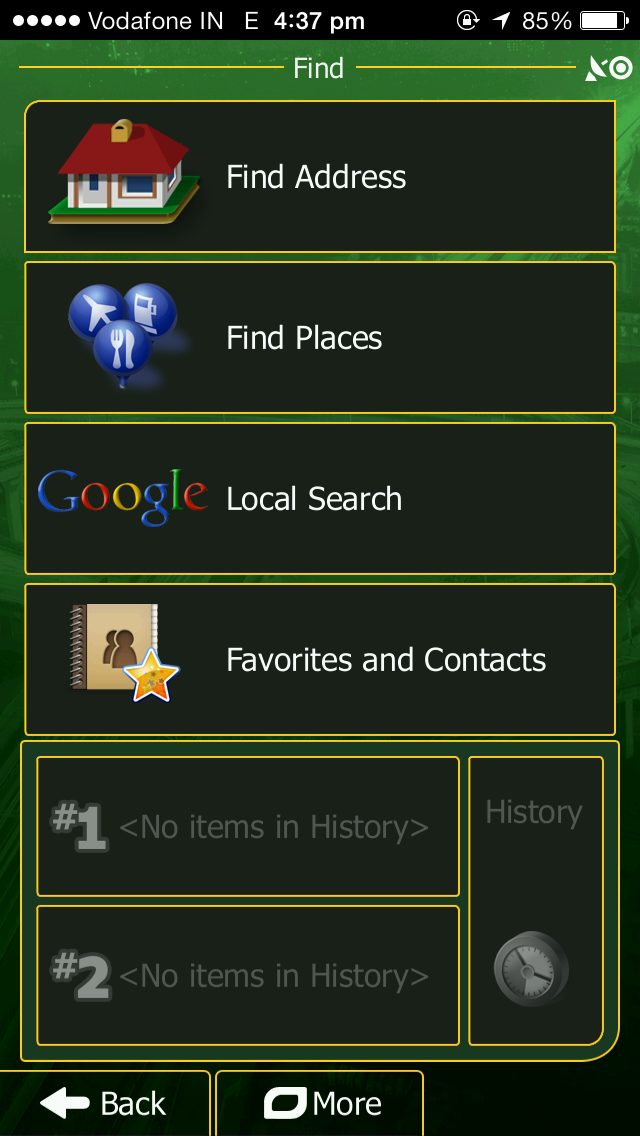
Task: Tap the Back button
Action: [104, 1104]
